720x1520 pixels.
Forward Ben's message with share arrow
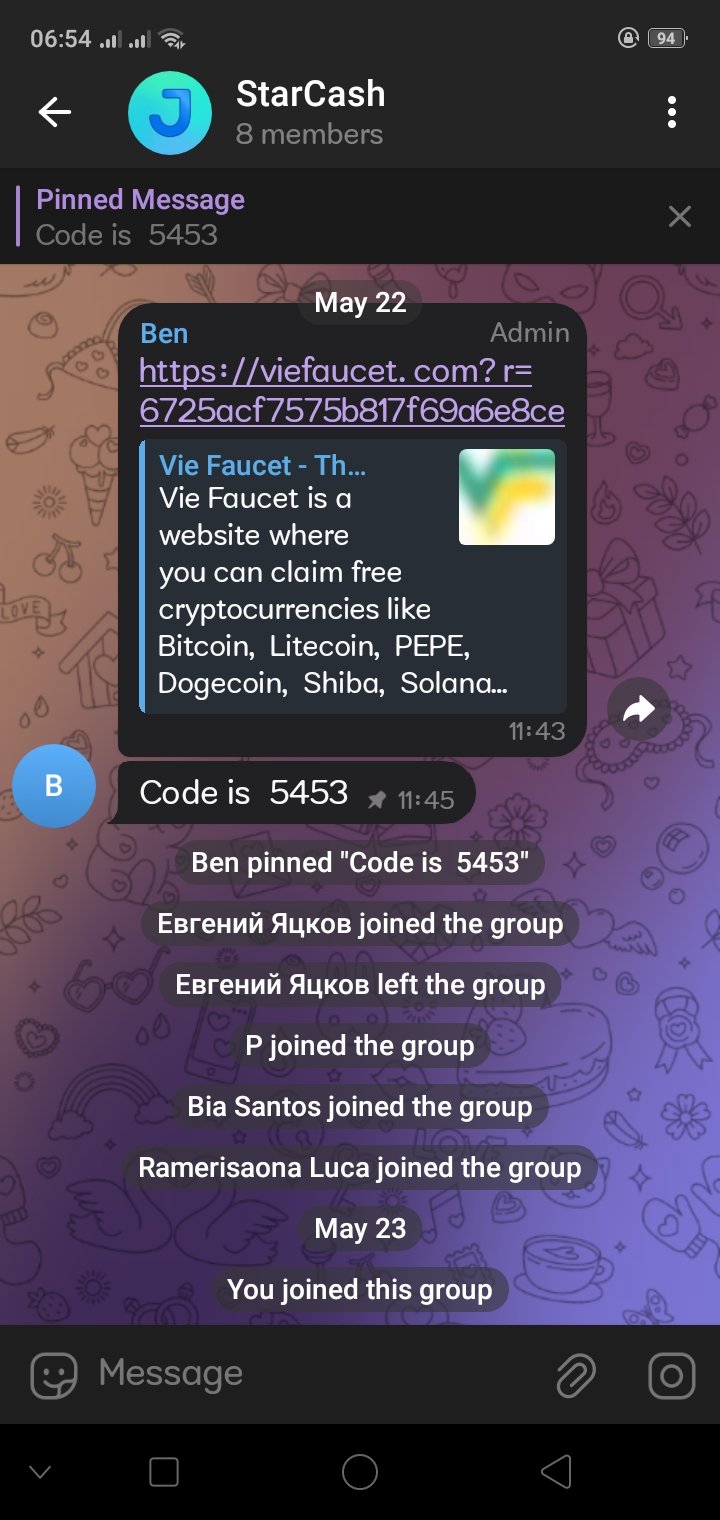point(638,710)
